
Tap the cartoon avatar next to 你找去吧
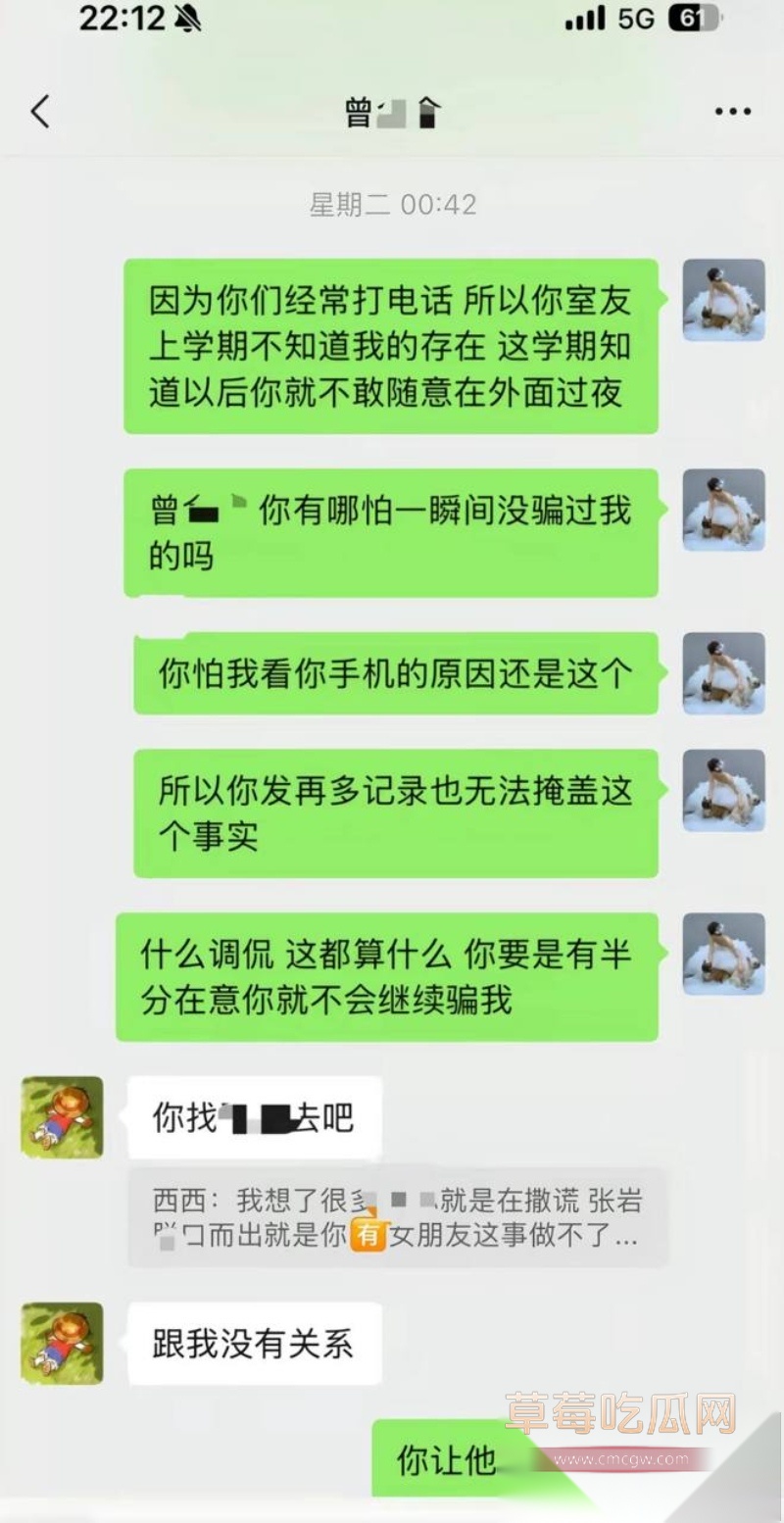coord(61,1119)
